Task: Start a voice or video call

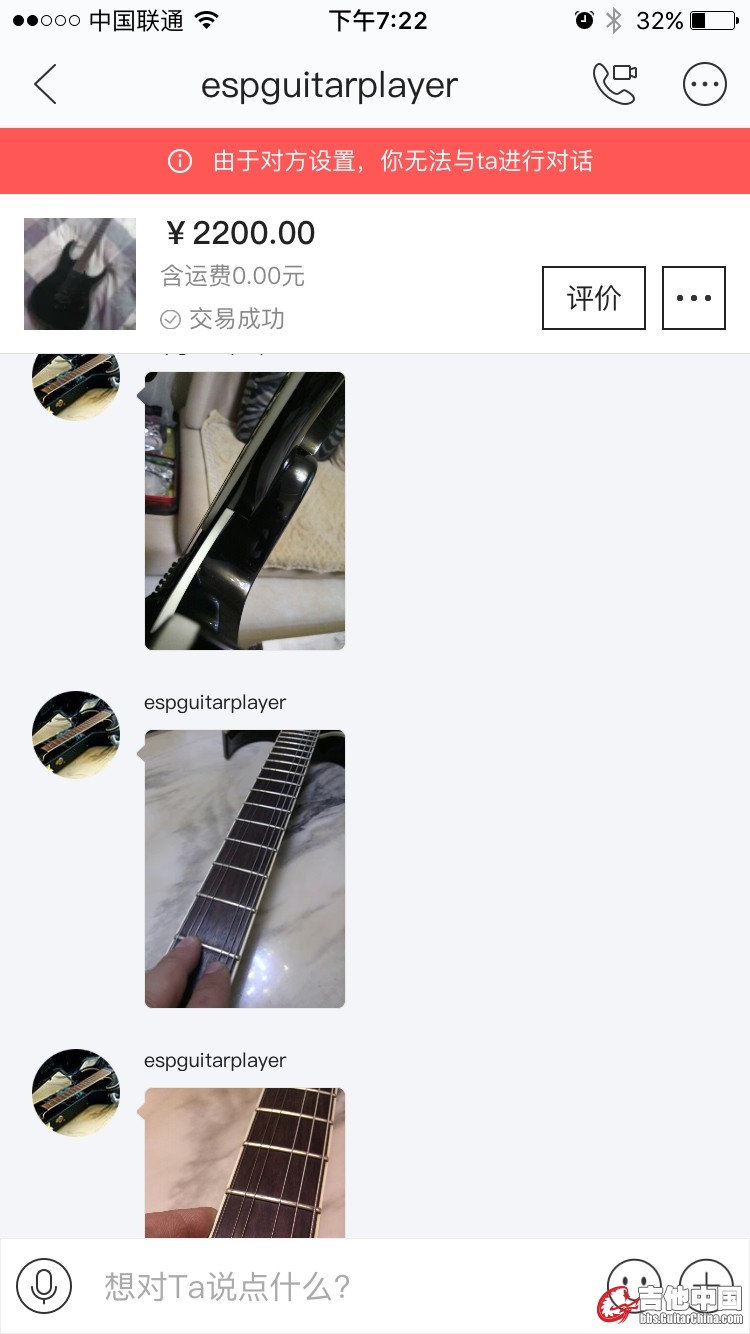Action: [x=614, y=85]
